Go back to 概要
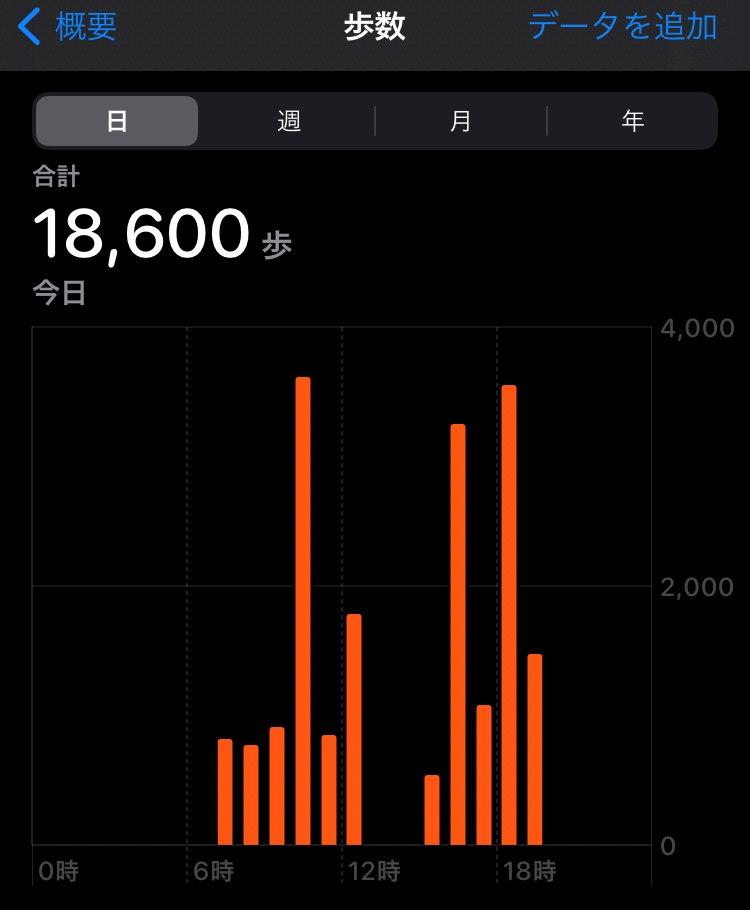Image resolution: width=750 pixels, height=910 pixels. (x=67, y=27)
